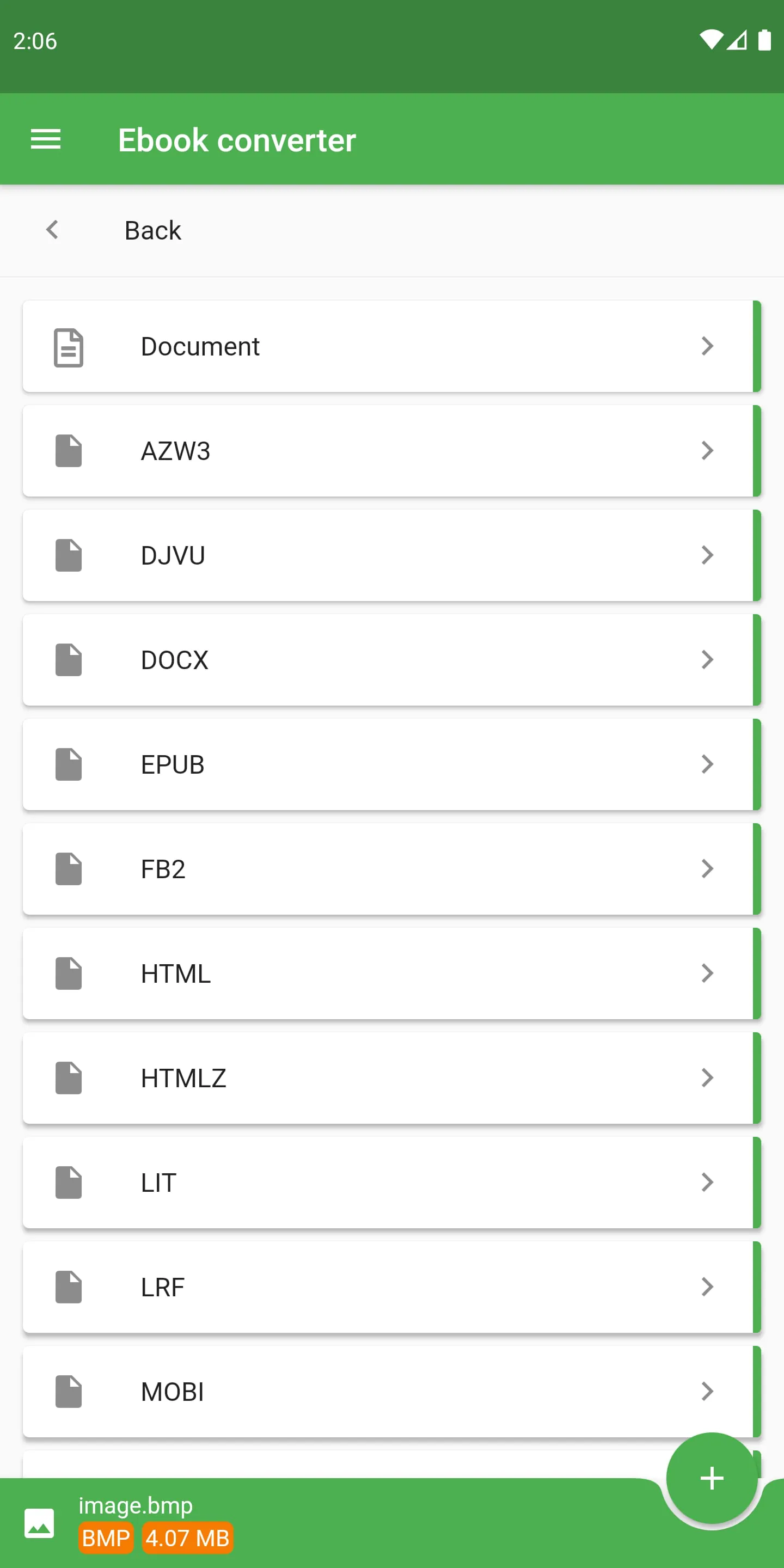Screen dimensions: 784x1568
Task: Click the Document file icon
Action: [x=67, y=346]
